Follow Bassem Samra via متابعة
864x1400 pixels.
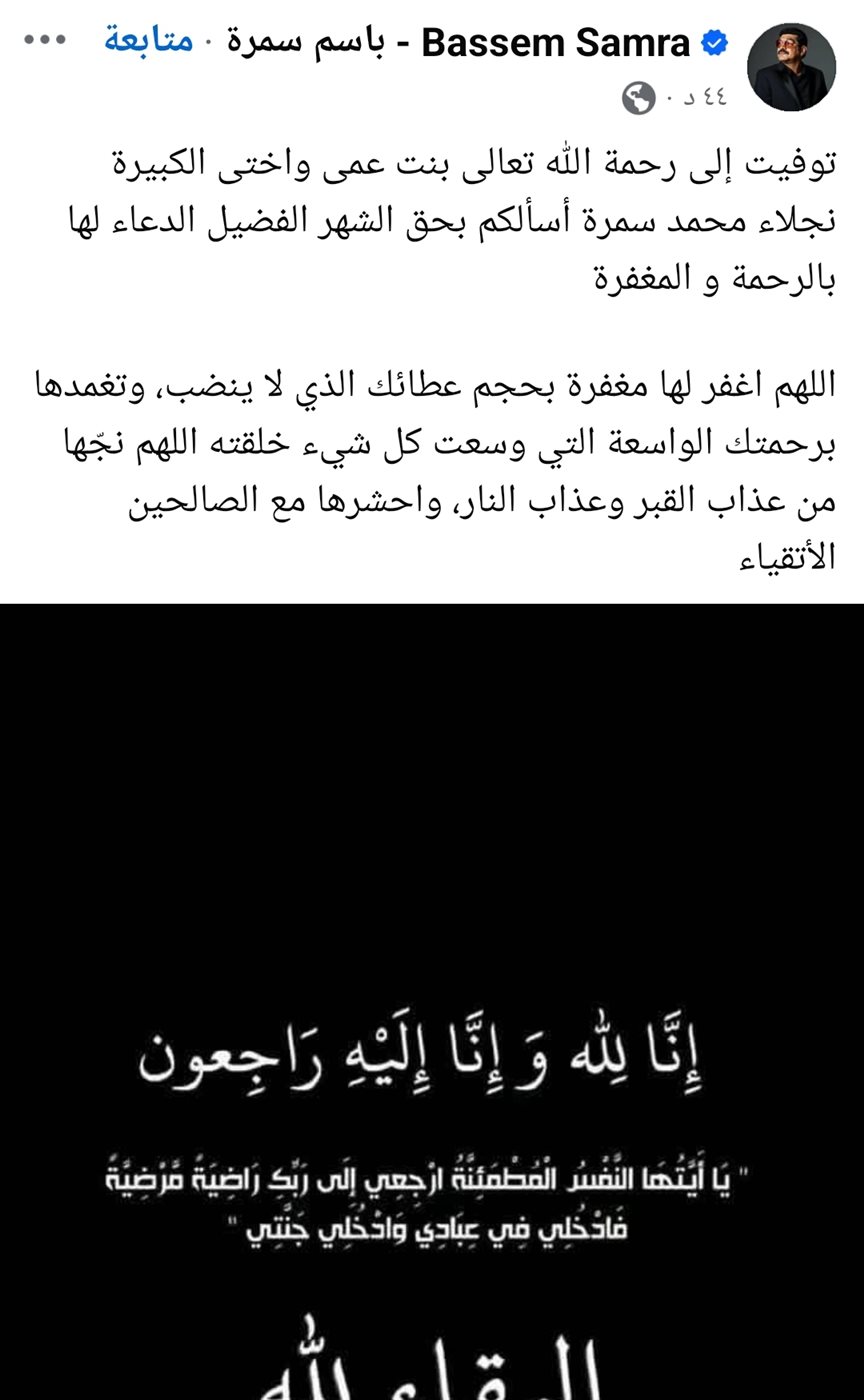[x=149, y=43]
